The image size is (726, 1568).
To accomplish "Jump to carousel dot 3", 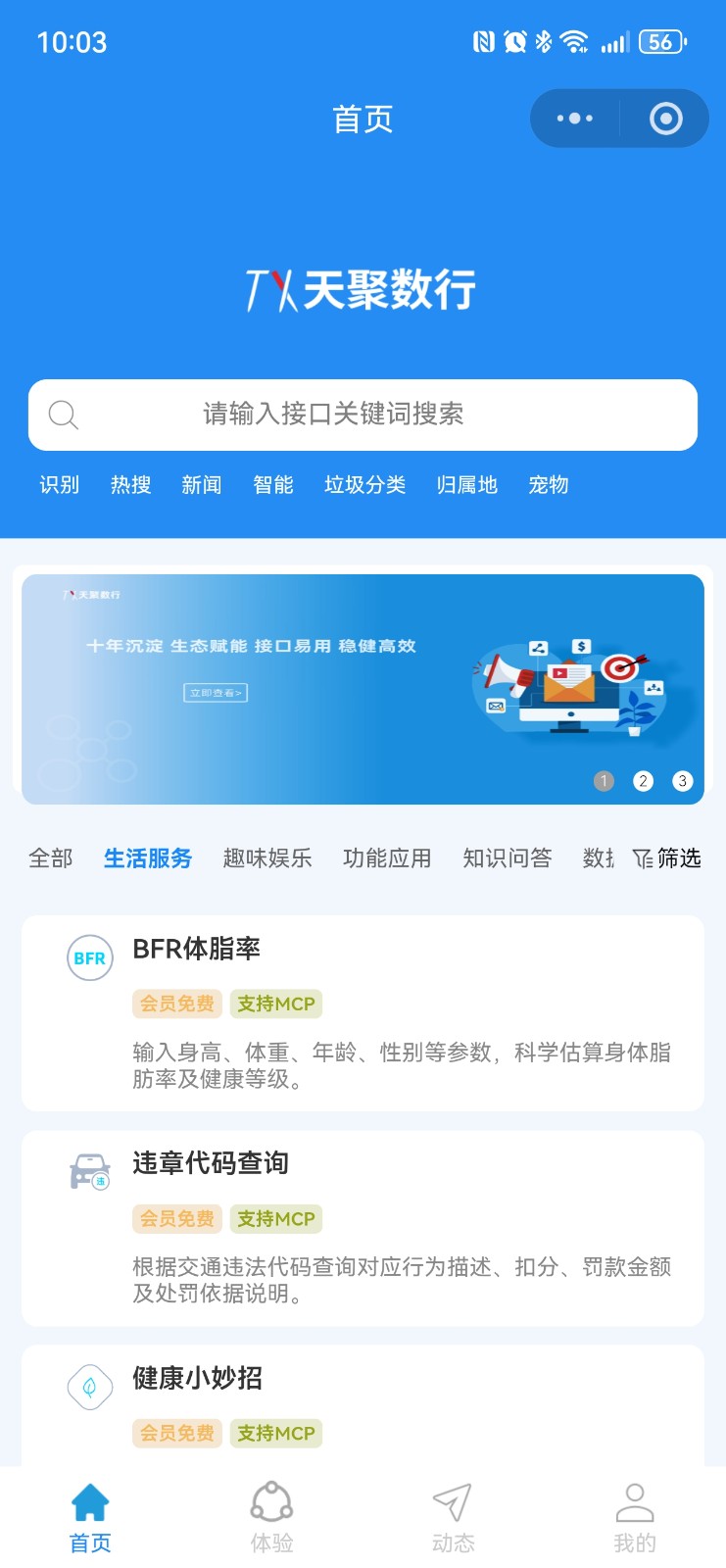I will 682,781.
